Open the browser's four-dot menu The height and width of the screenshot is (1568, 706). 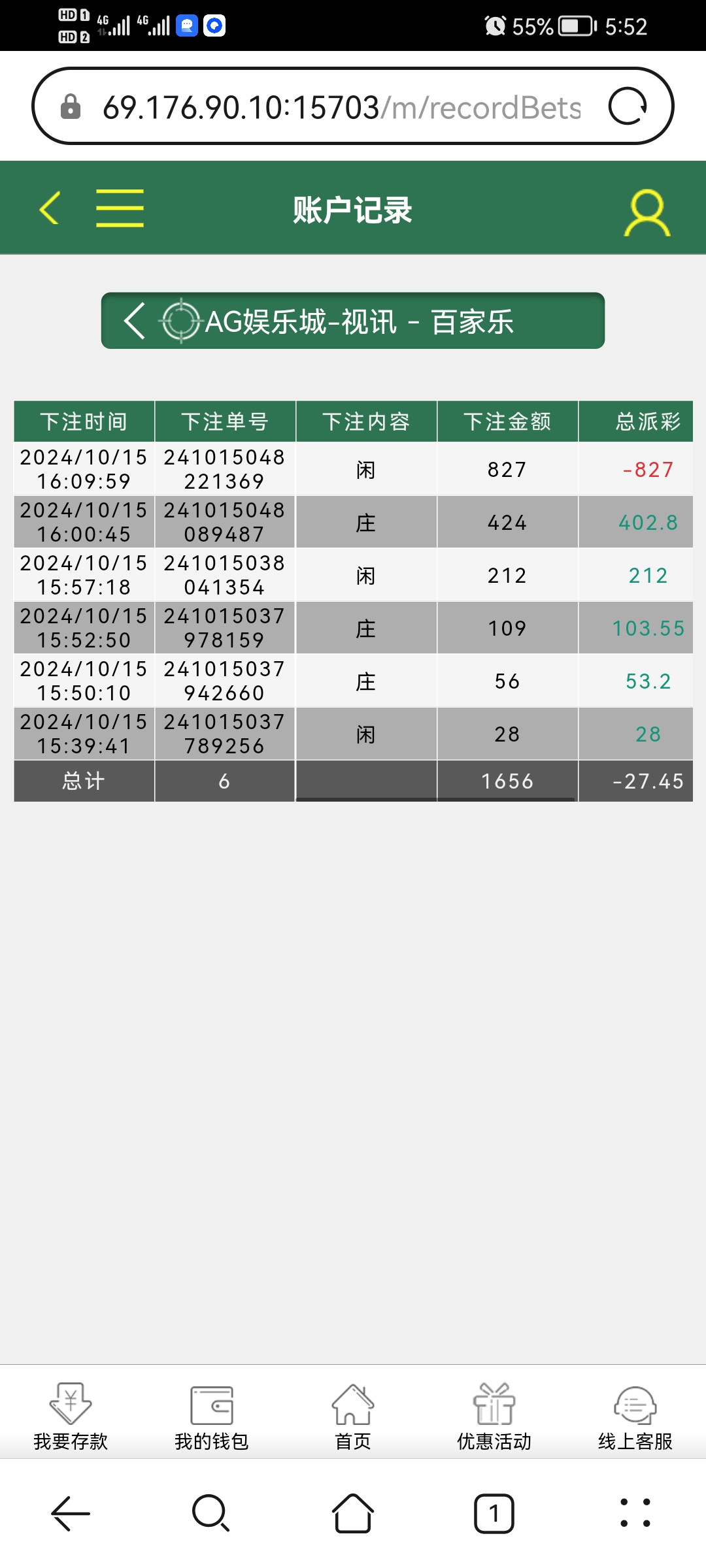click(x=635, y=1513)
